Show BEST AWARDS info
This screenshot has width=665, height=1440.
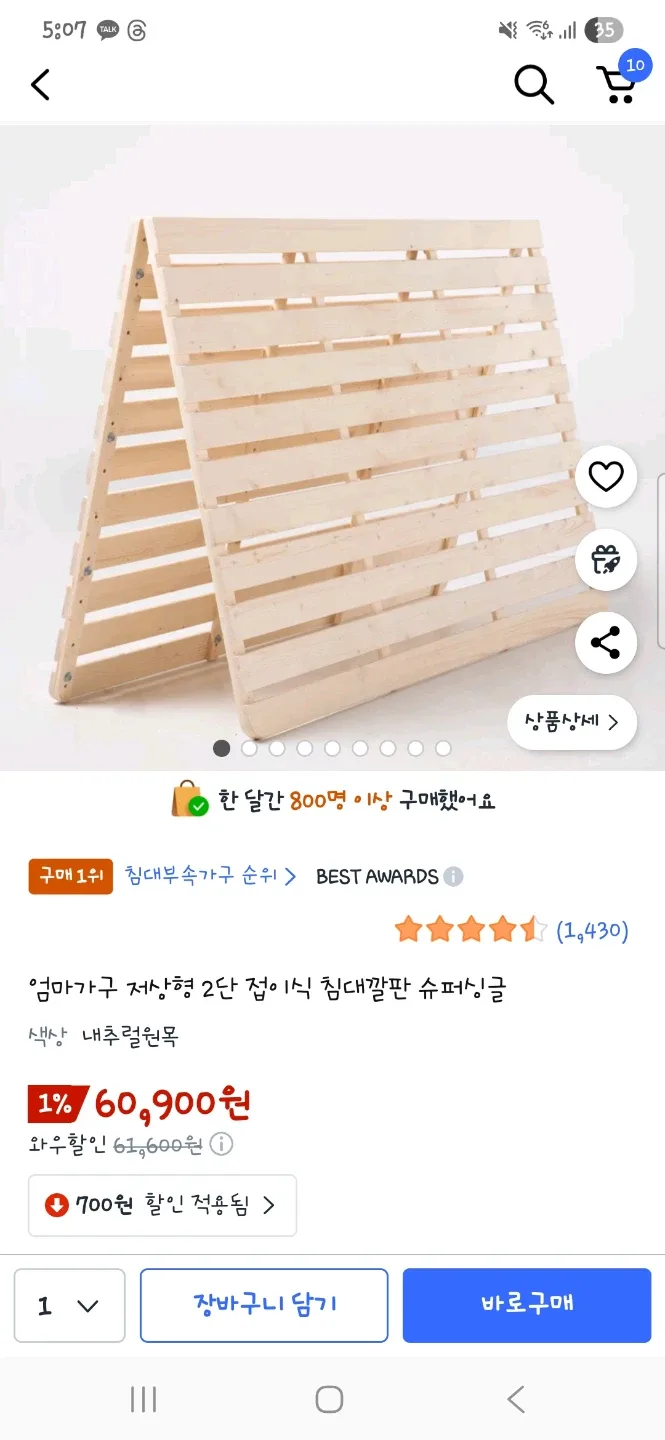point(453,877)
